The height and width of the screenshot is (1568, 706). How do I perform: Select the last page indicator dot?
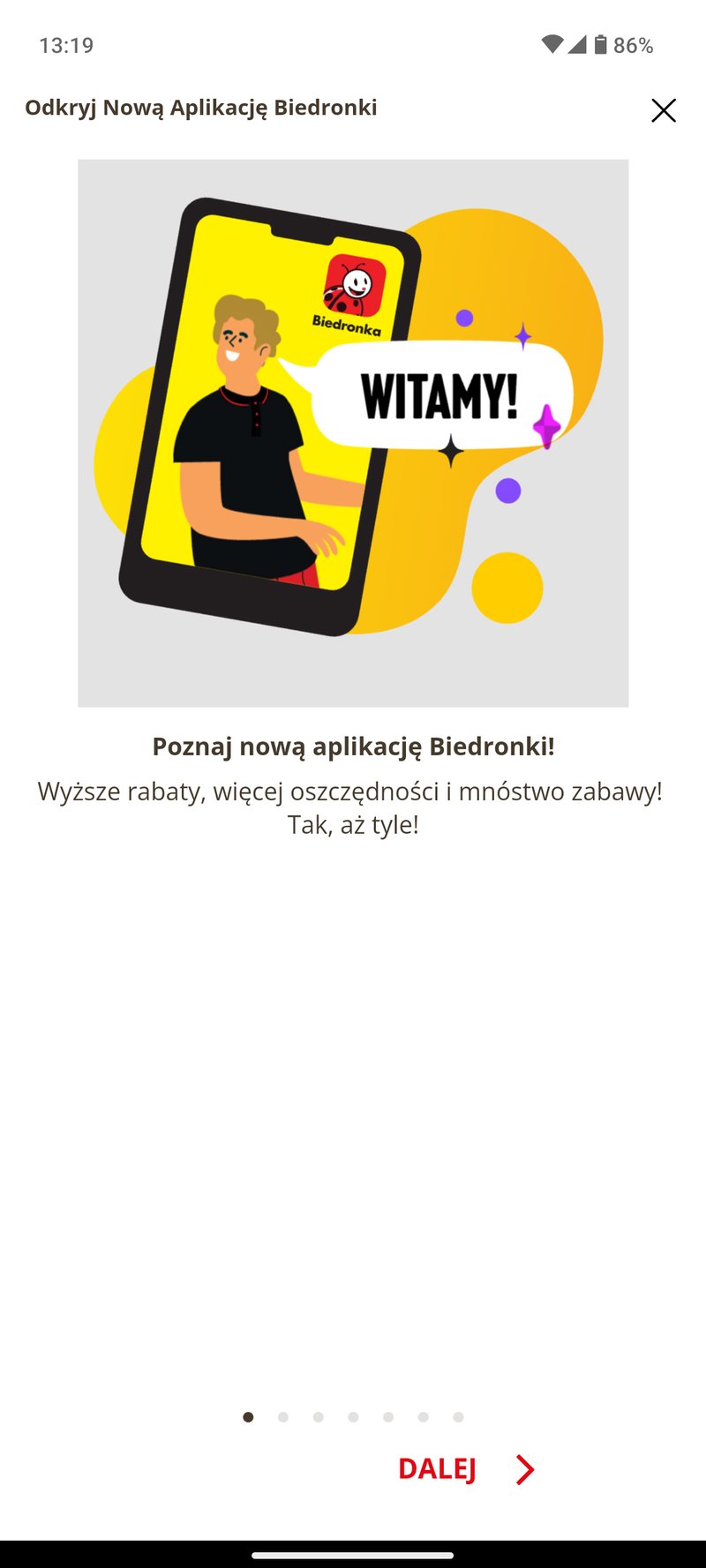[458, 1417]
